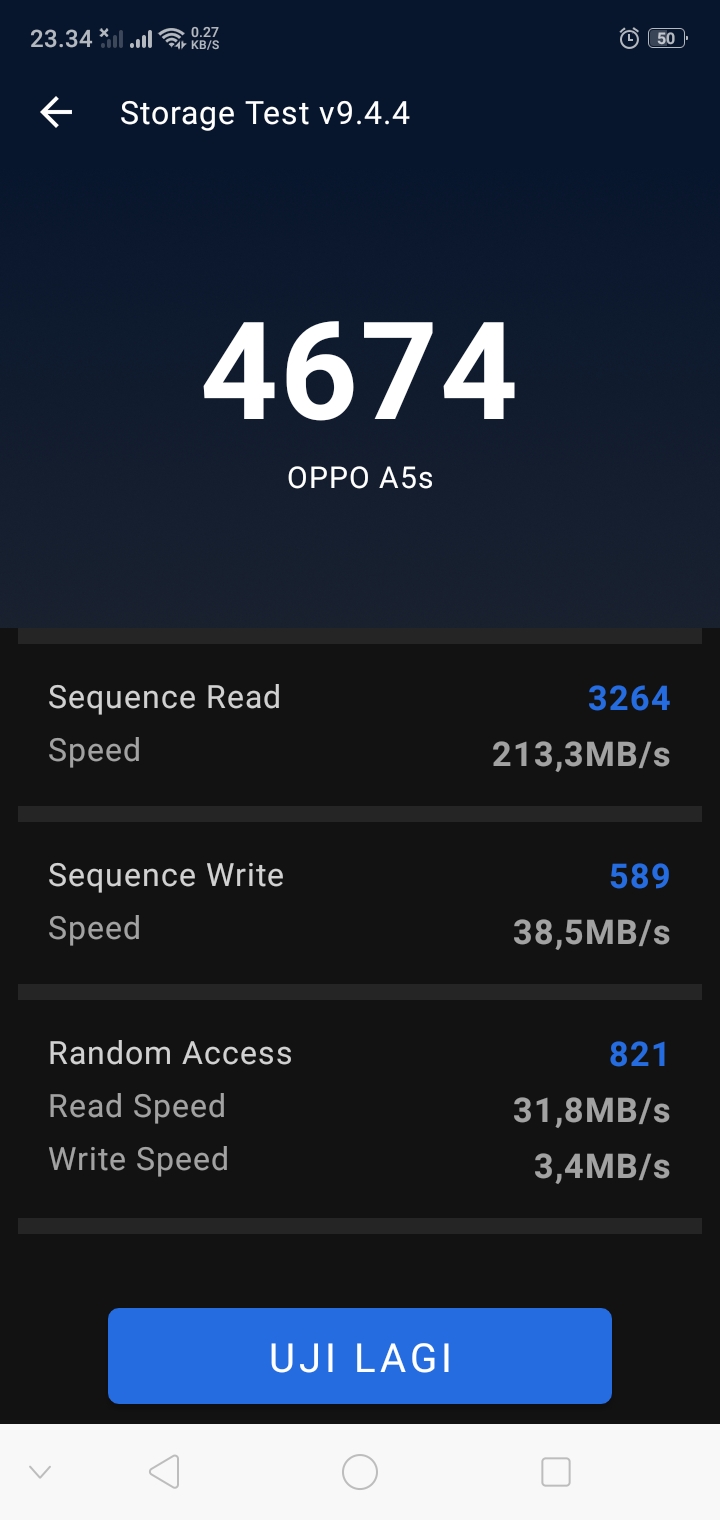Go back from the Storage Test screen
This screenshot has width=720, height=1520.
(x=56, y=113)
